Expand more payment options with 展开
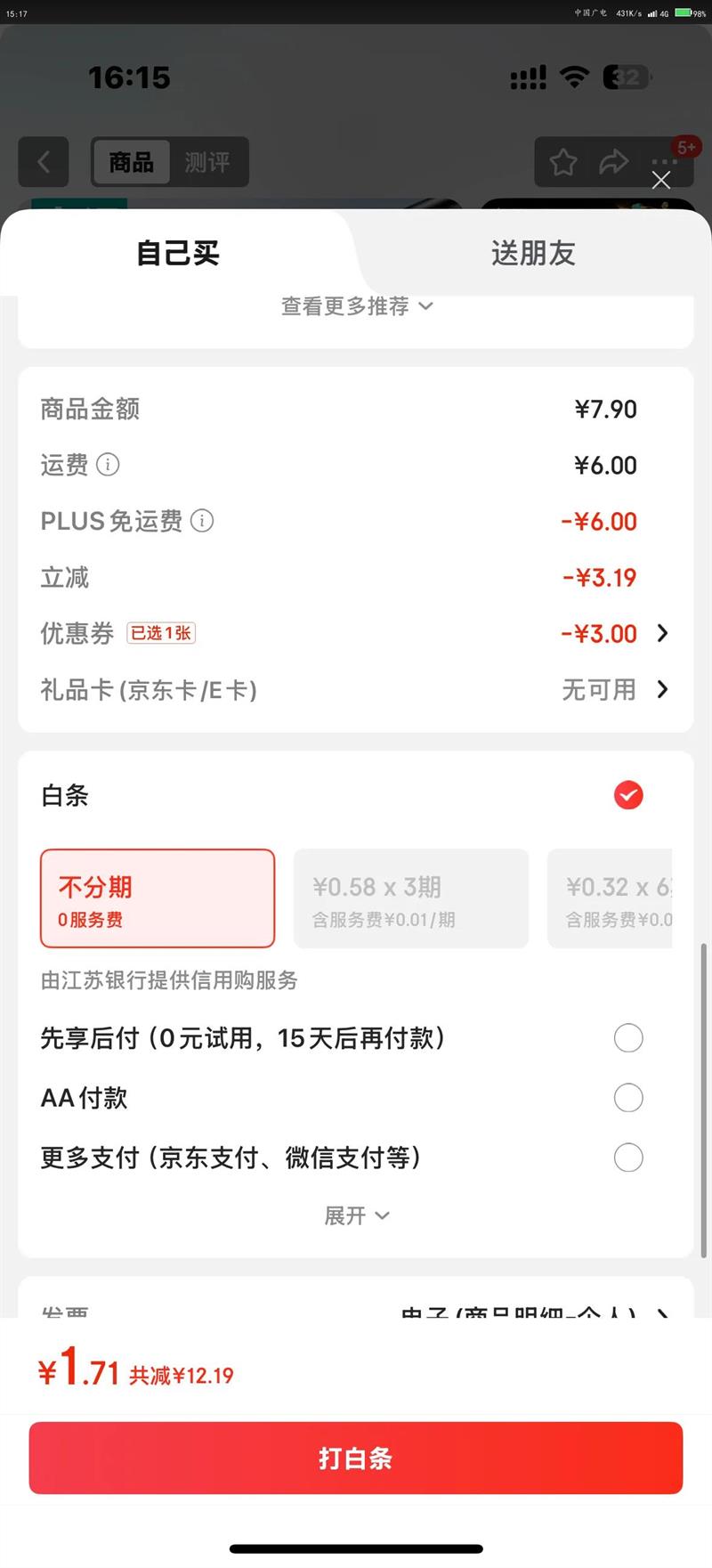 pos(356,1216)
